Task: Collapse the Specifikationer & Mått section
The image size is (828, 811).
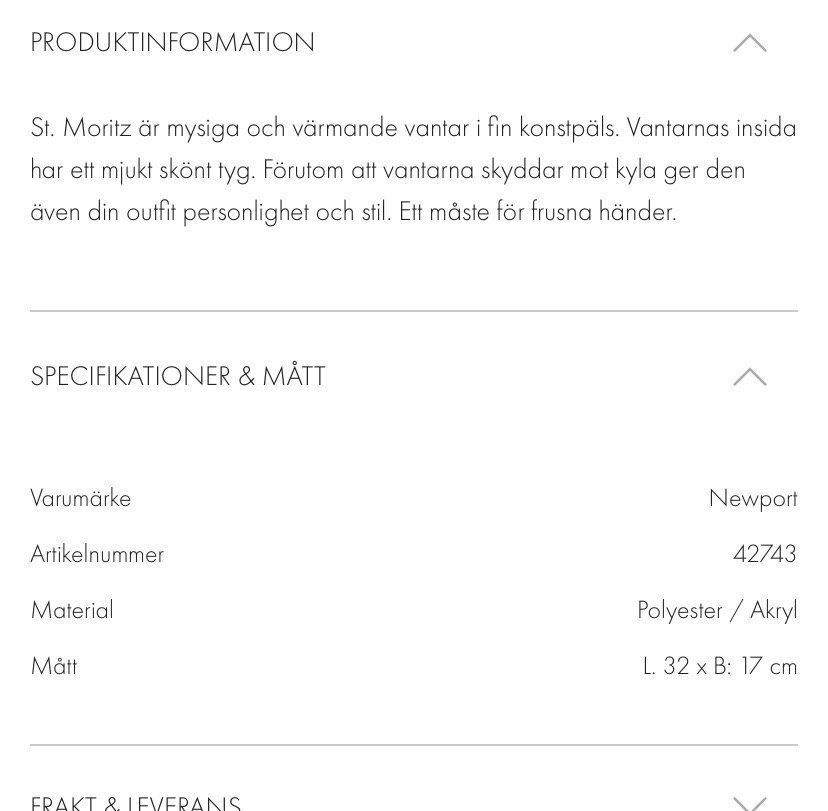Action: click(749, 377)
